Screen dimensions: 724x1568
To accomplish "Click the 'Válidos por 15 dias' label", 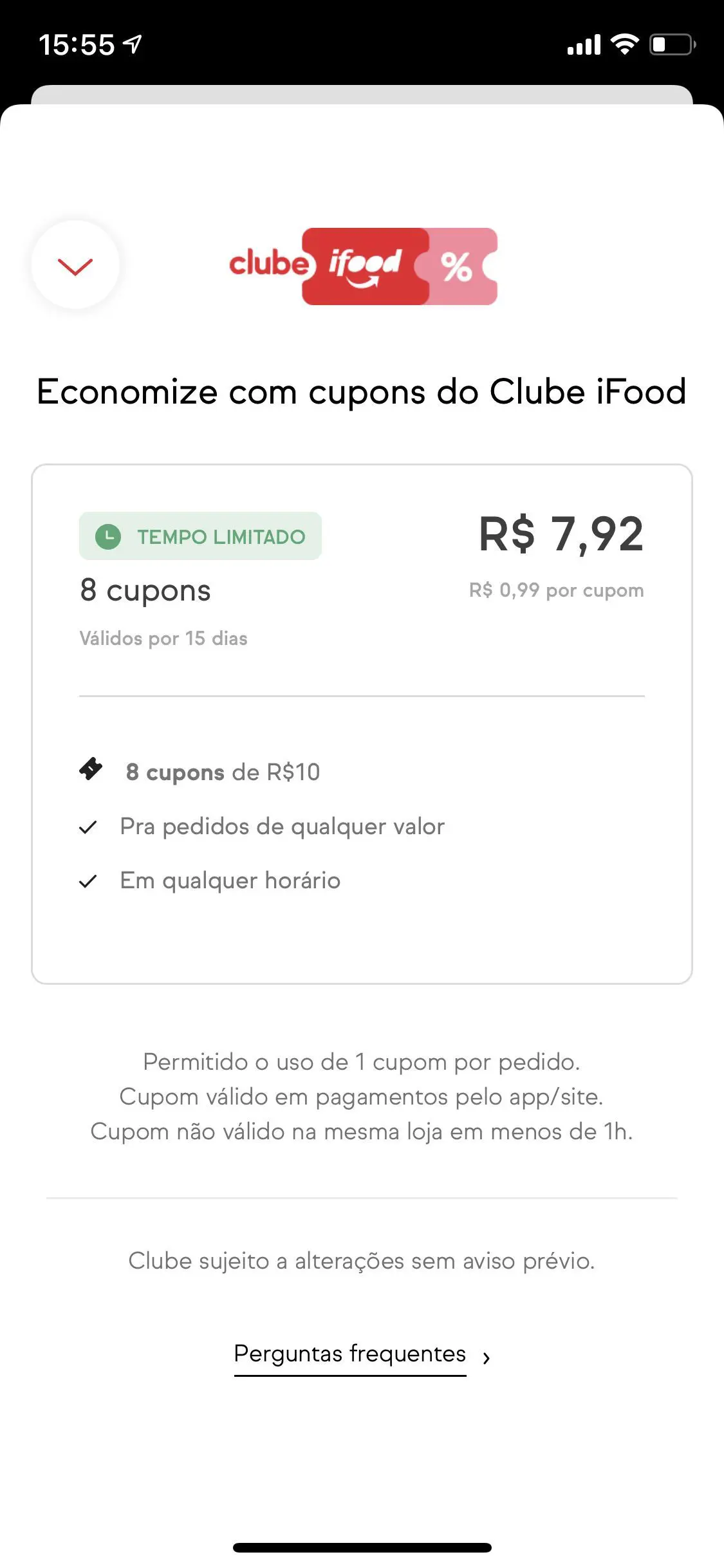I will tap(163, 638).
